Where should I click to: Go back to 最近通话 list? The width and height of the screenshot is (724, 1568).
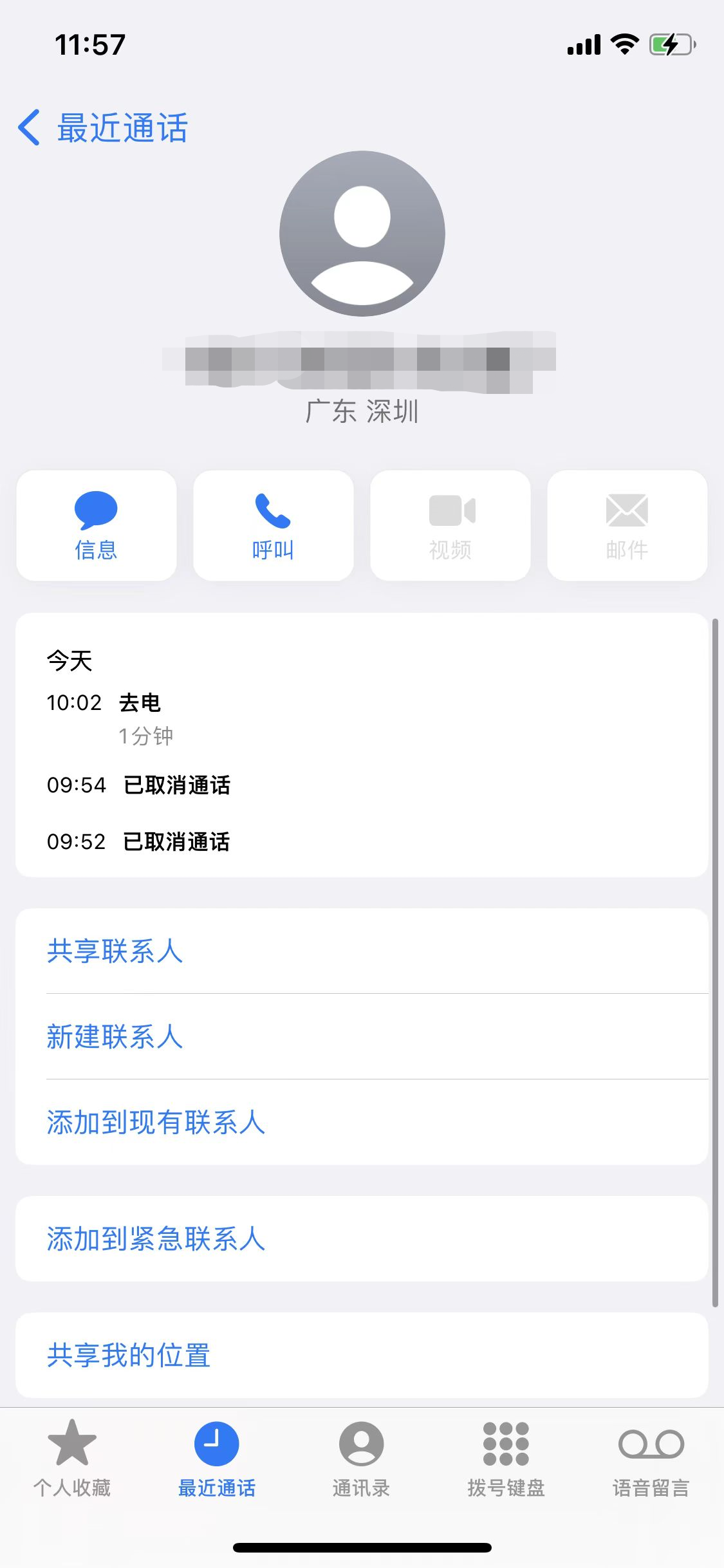click(x=103, y=127)
